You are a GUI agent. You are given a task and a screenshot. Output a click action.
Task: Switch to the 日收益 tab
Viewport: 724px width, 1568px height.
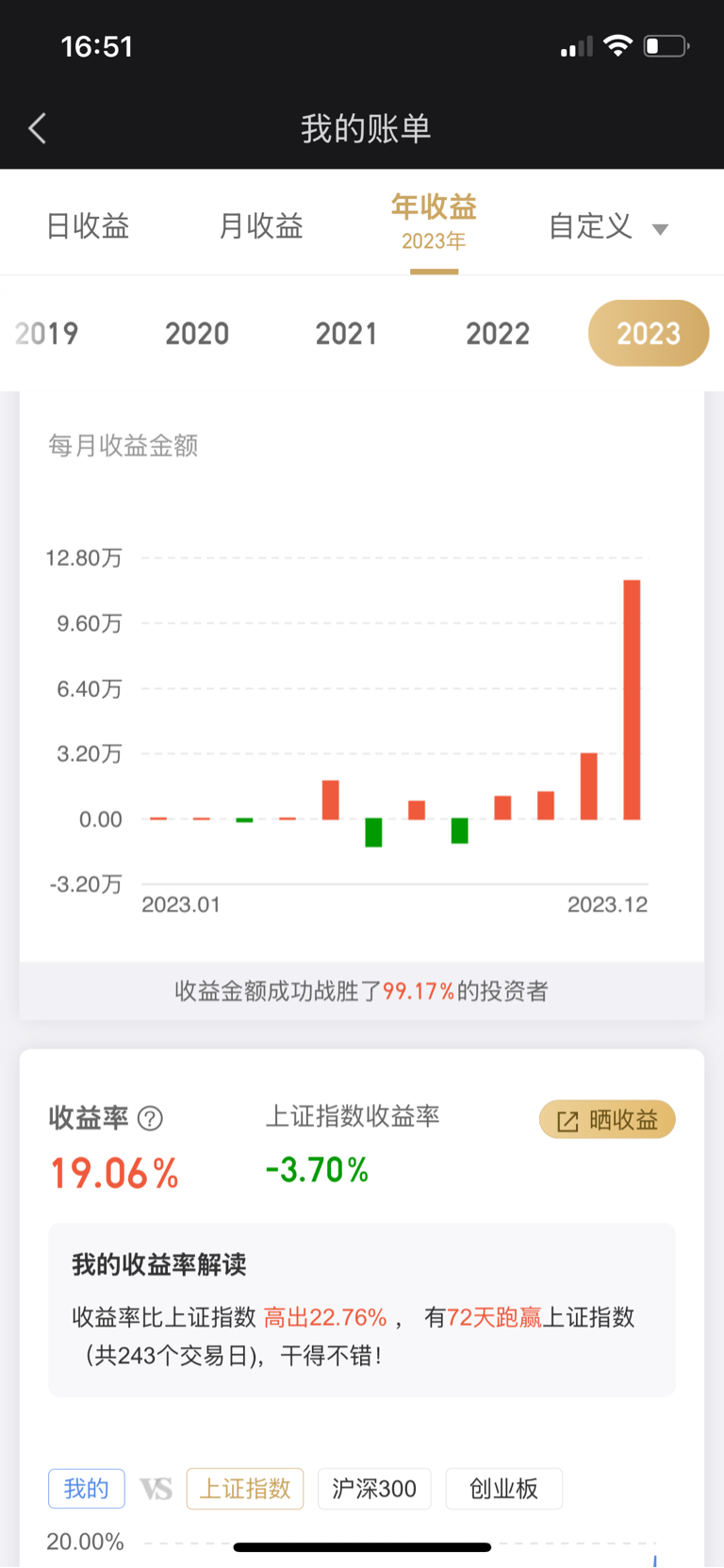(88, 226)
